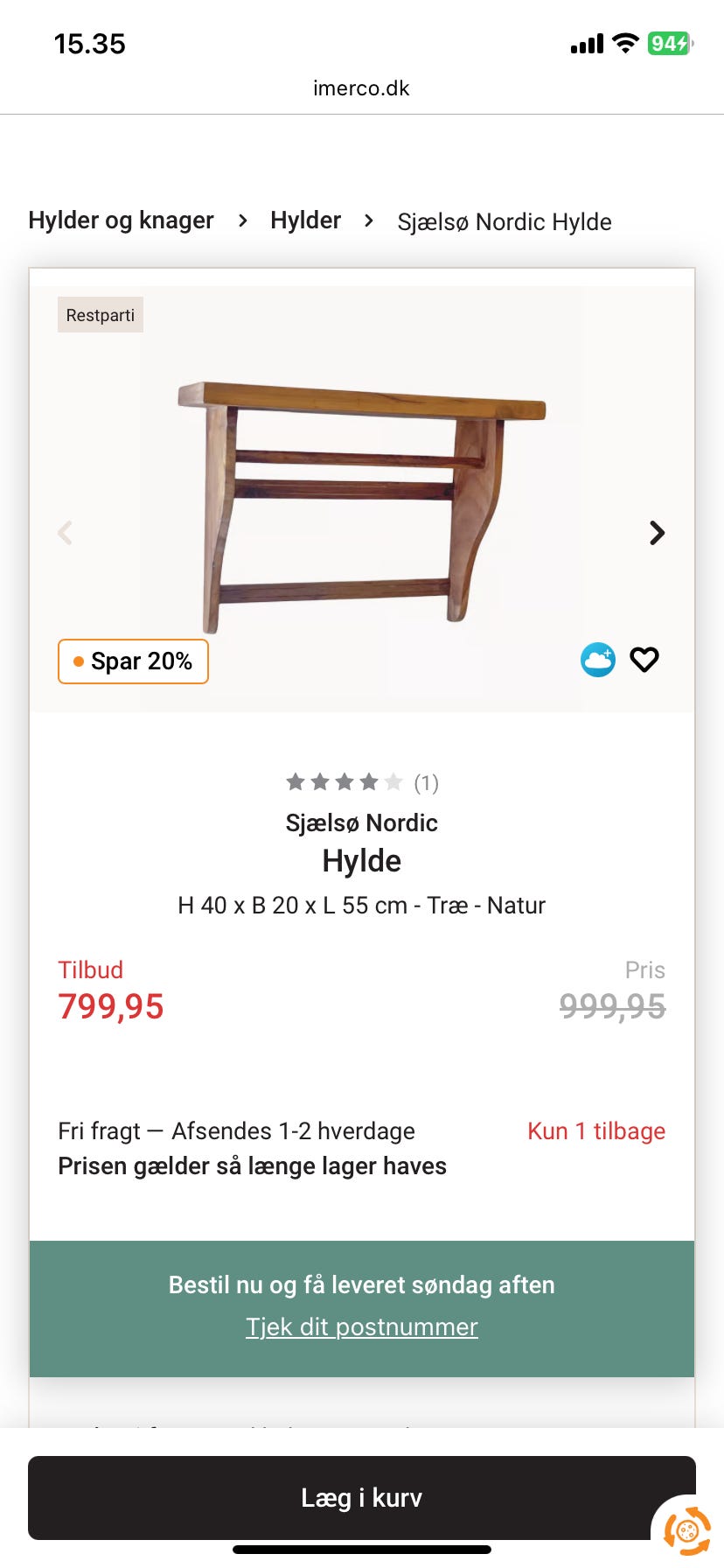Image resolution: width=724 pixels, height=1568 pixels.
Task: Go to Hylder og knager category
Action: (x=121, y=220)
